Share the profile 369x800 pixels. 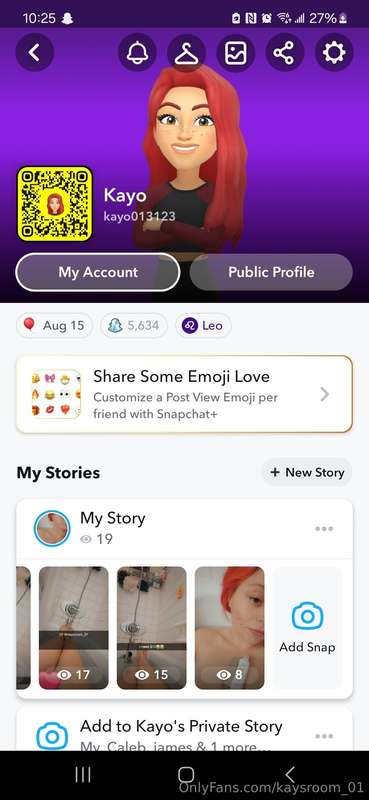pos(285,52)
